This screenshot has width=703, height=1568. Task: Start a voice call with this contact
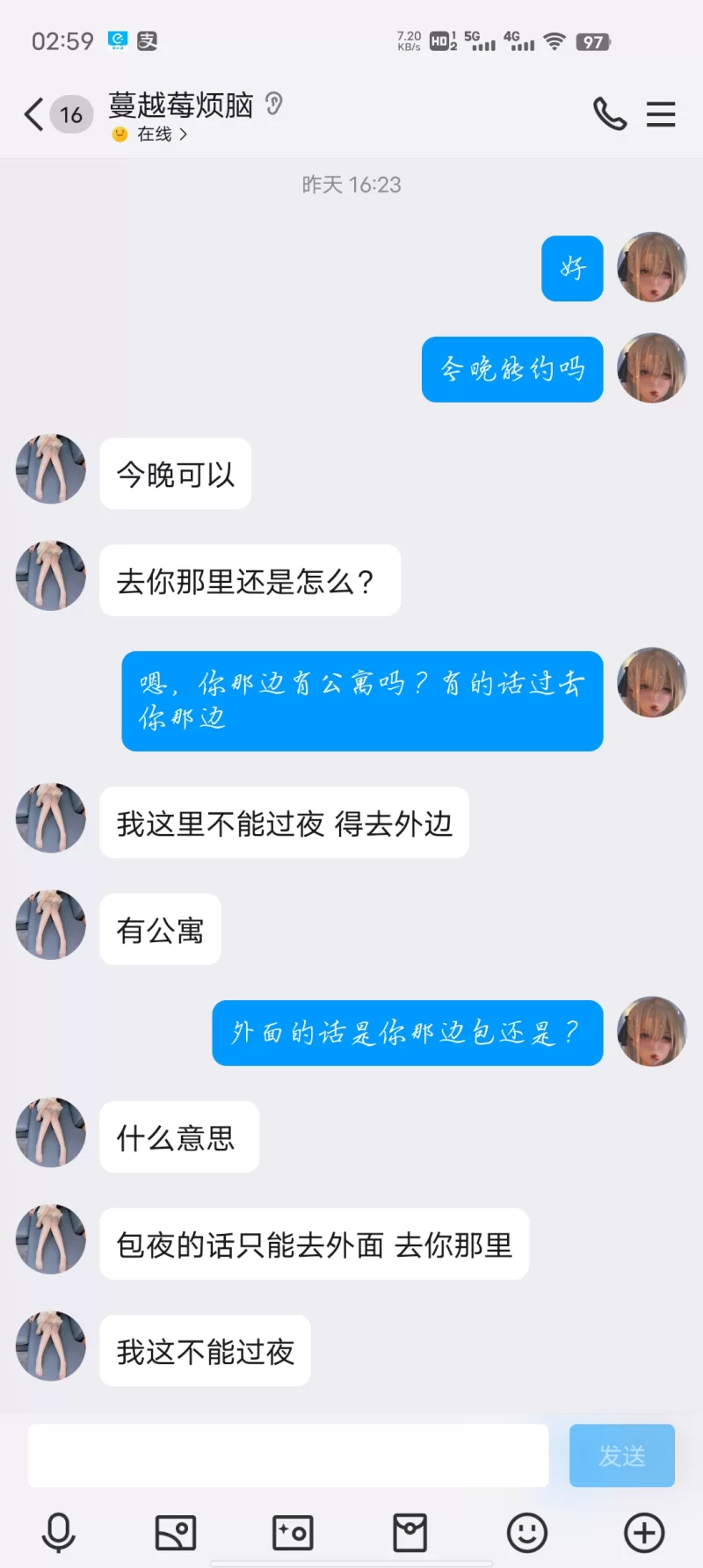[x=609, y=113]
